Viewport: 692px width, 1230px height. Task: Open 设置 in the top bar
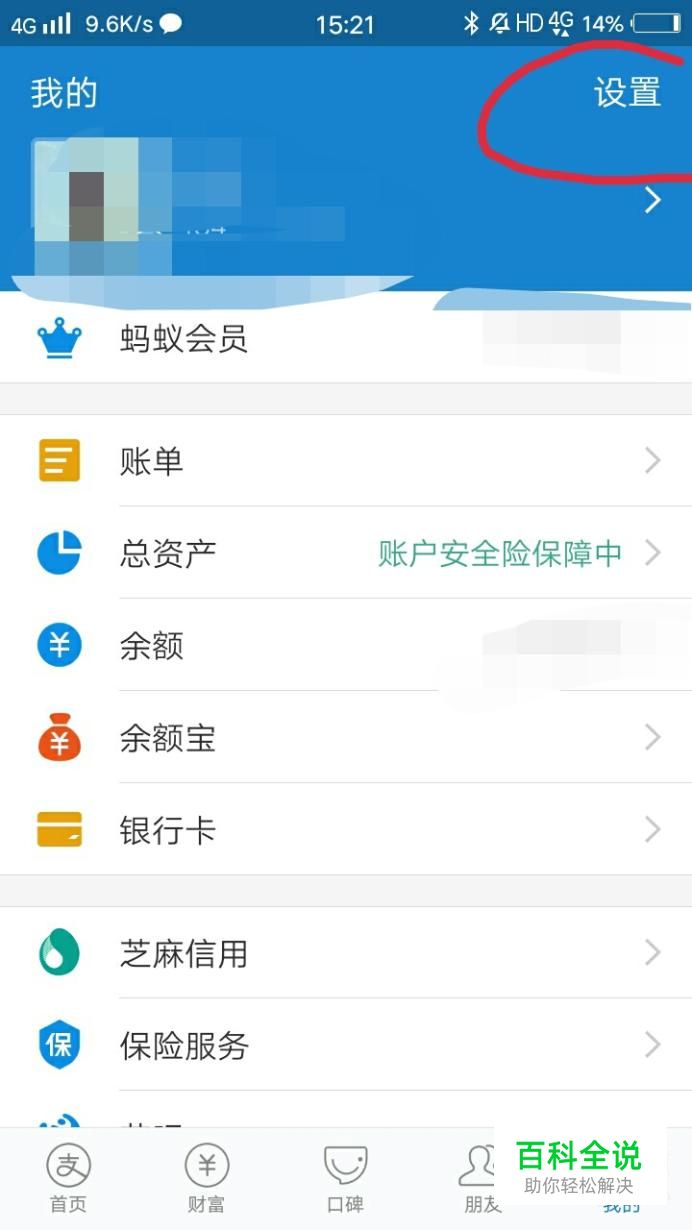pos(627,93)
